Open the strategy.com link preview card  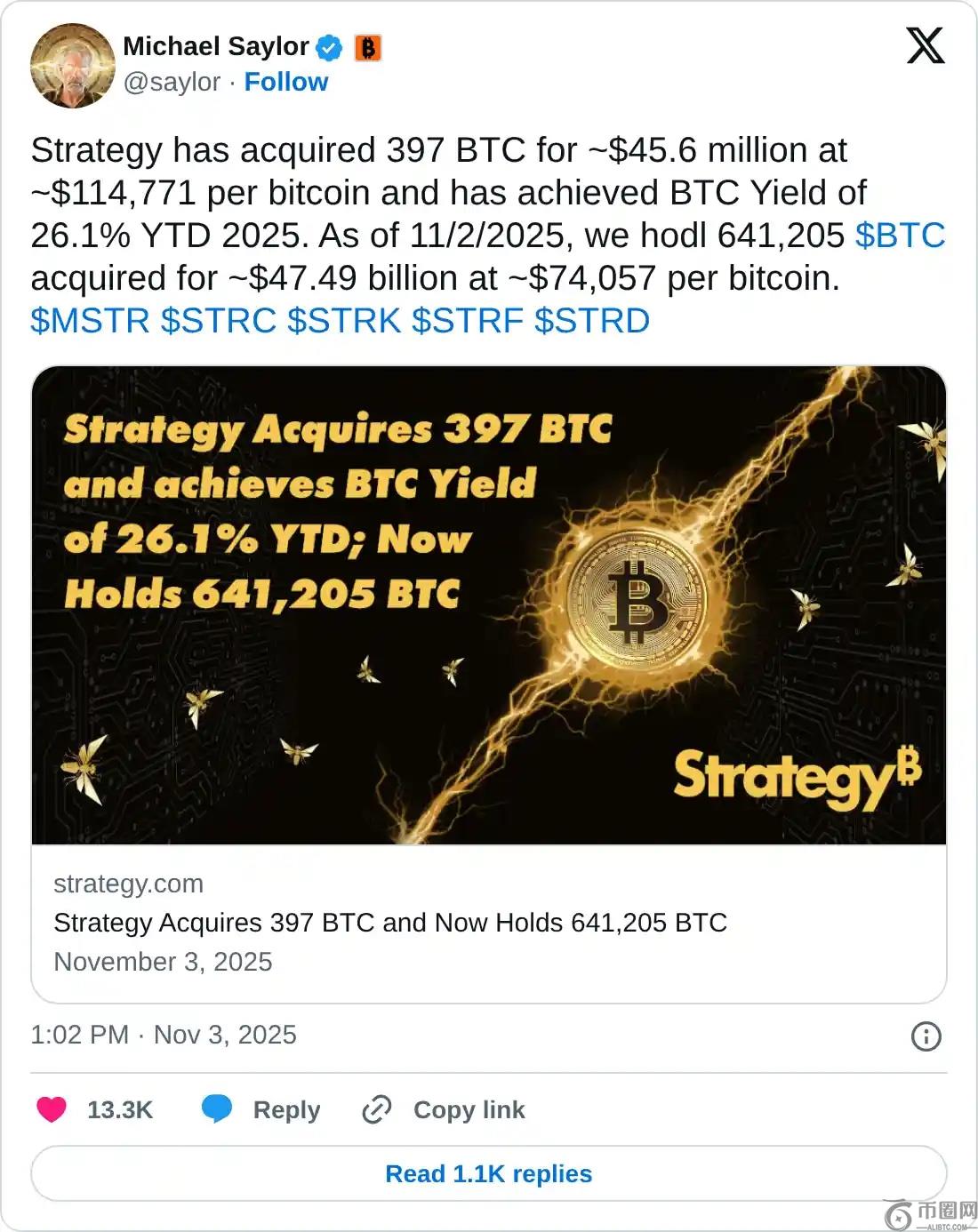(488, 922)
